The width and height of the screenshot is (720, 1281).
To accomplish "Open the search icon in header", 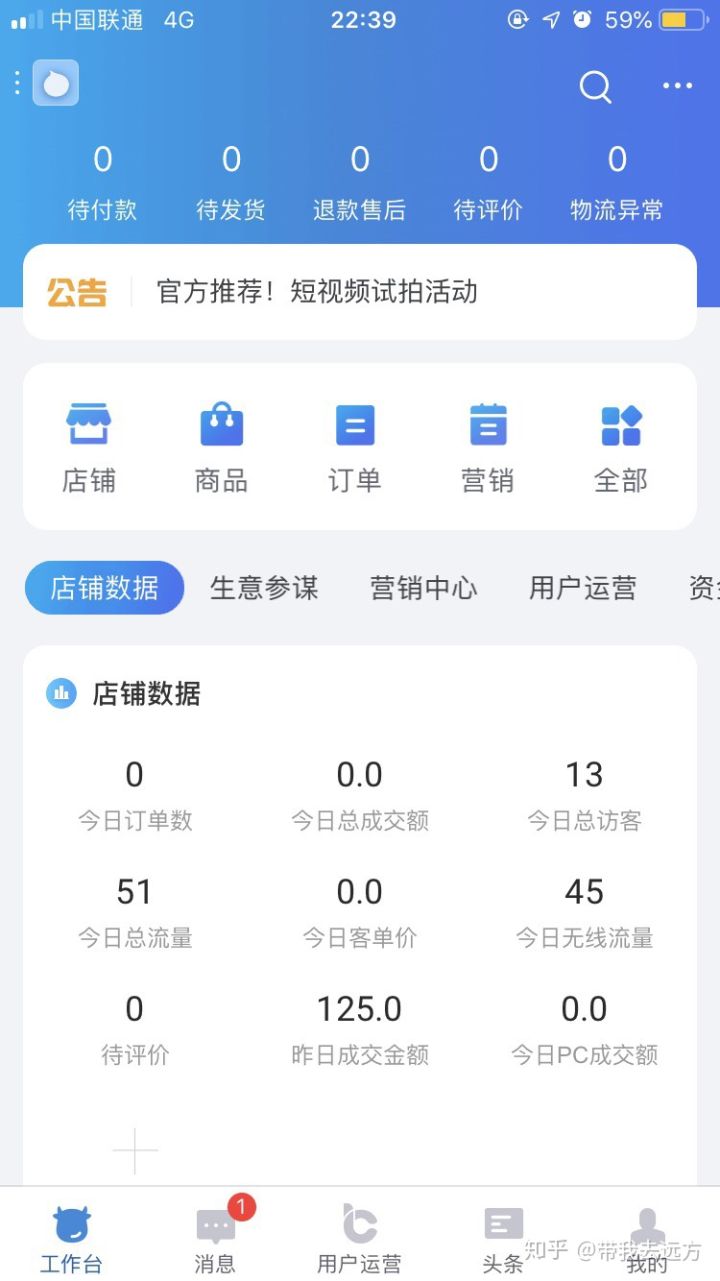I will pos(595,87).
